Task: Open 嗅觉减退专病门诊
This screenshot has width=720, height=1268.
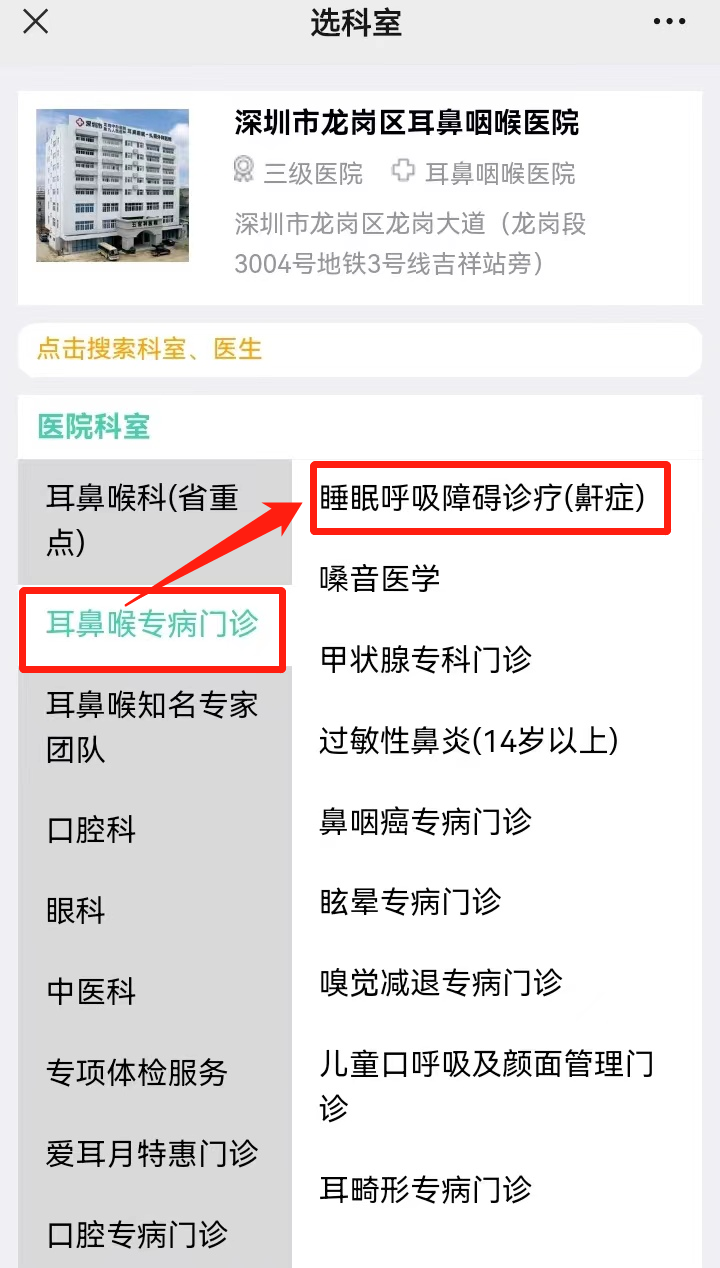Action: pyautogui.click(x=441, y=983)
